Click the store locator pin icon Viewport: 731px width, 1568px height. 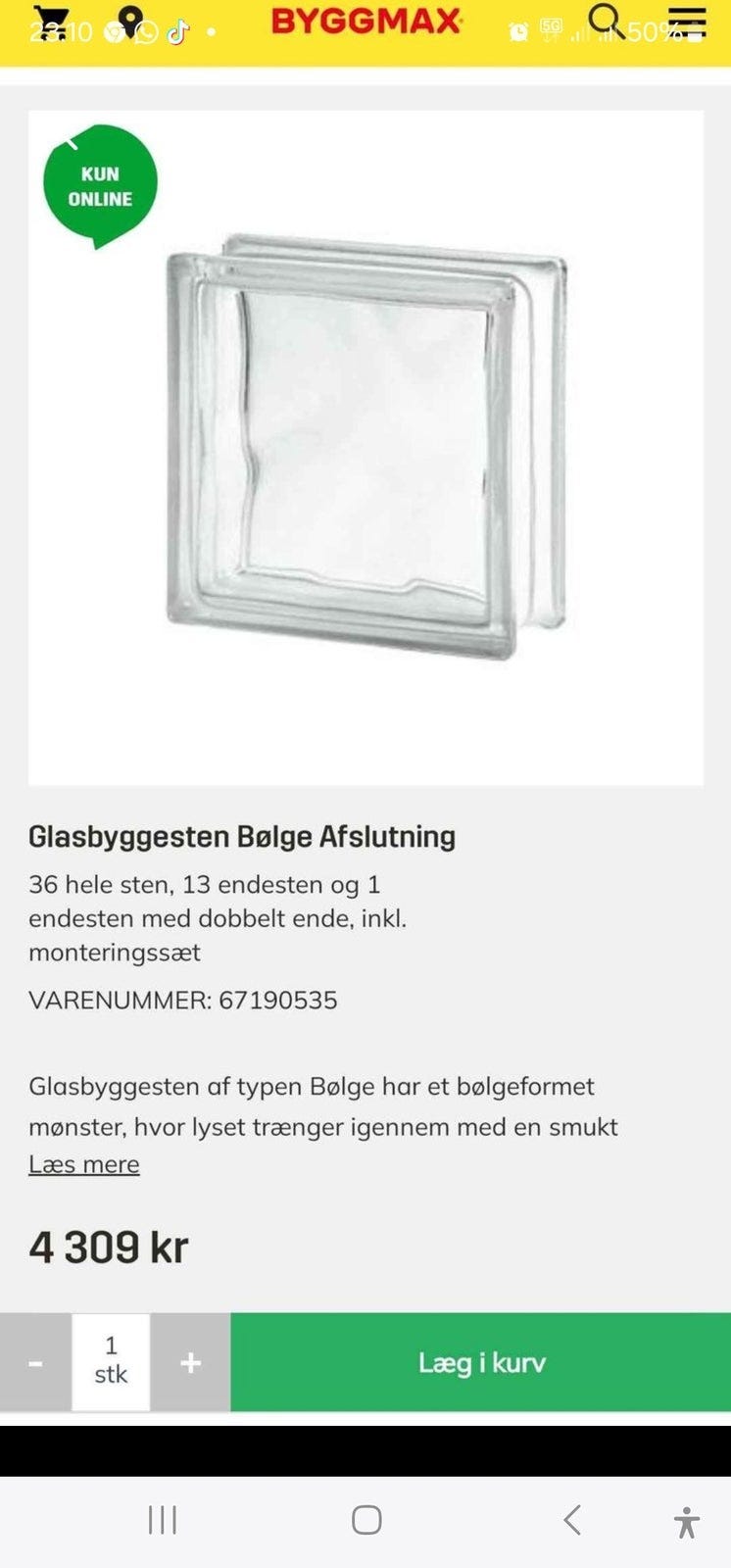pyautogui.click(x=127, y=20)
